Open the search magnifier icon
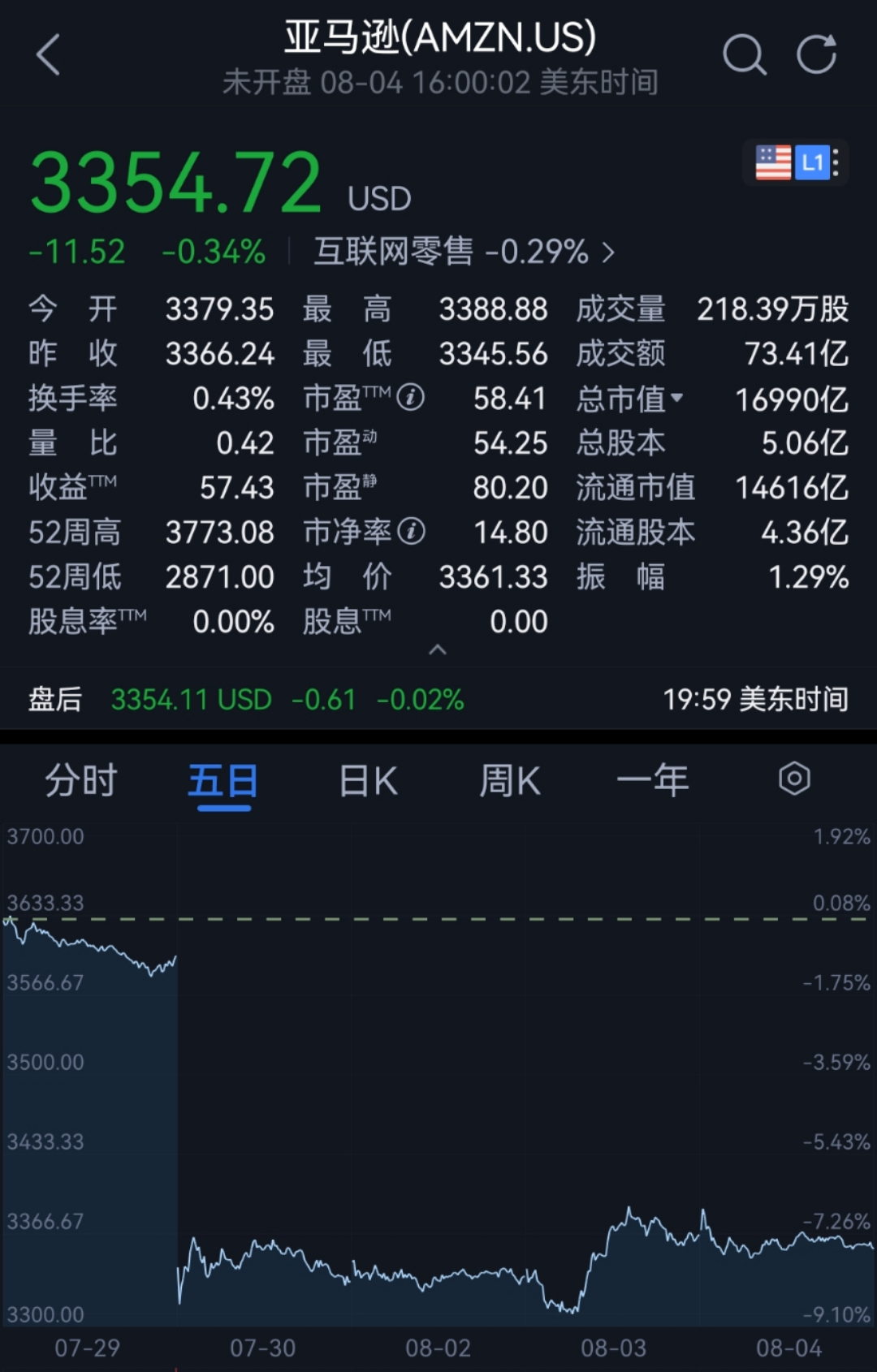Image resolution: width=877 pixels, height=1372 pixels. 744,55
